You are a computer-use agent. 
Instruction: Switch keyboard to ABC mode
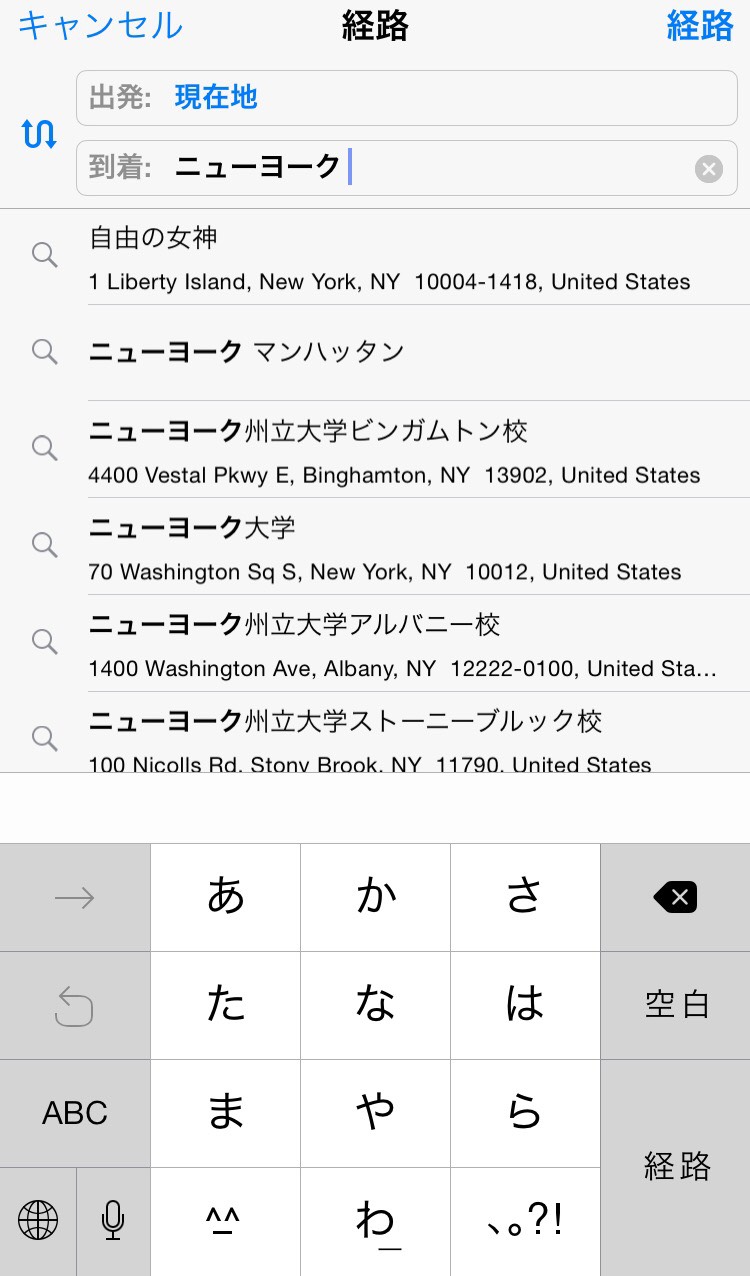[75, 1113]
